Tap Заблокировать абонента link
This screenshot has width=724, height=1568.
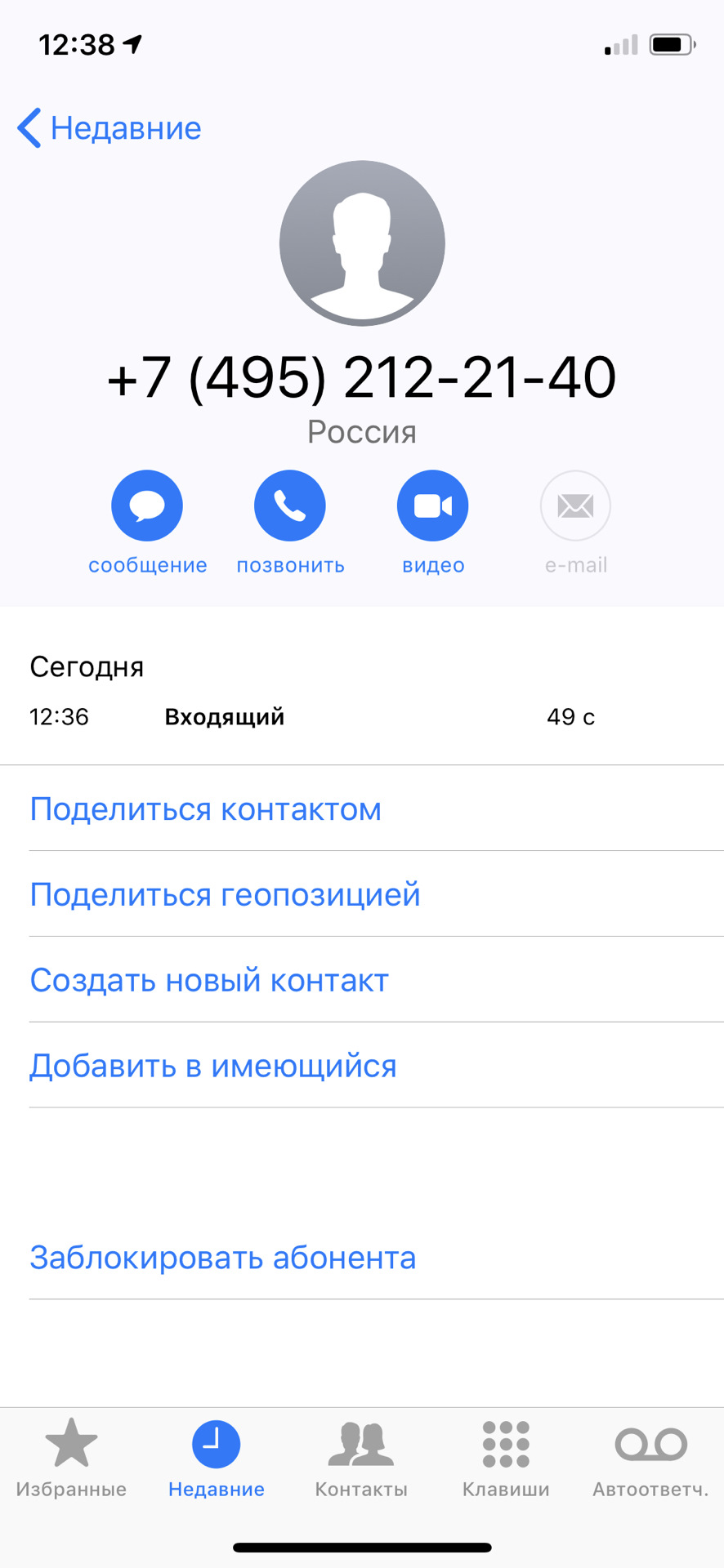click(222, 1258)
